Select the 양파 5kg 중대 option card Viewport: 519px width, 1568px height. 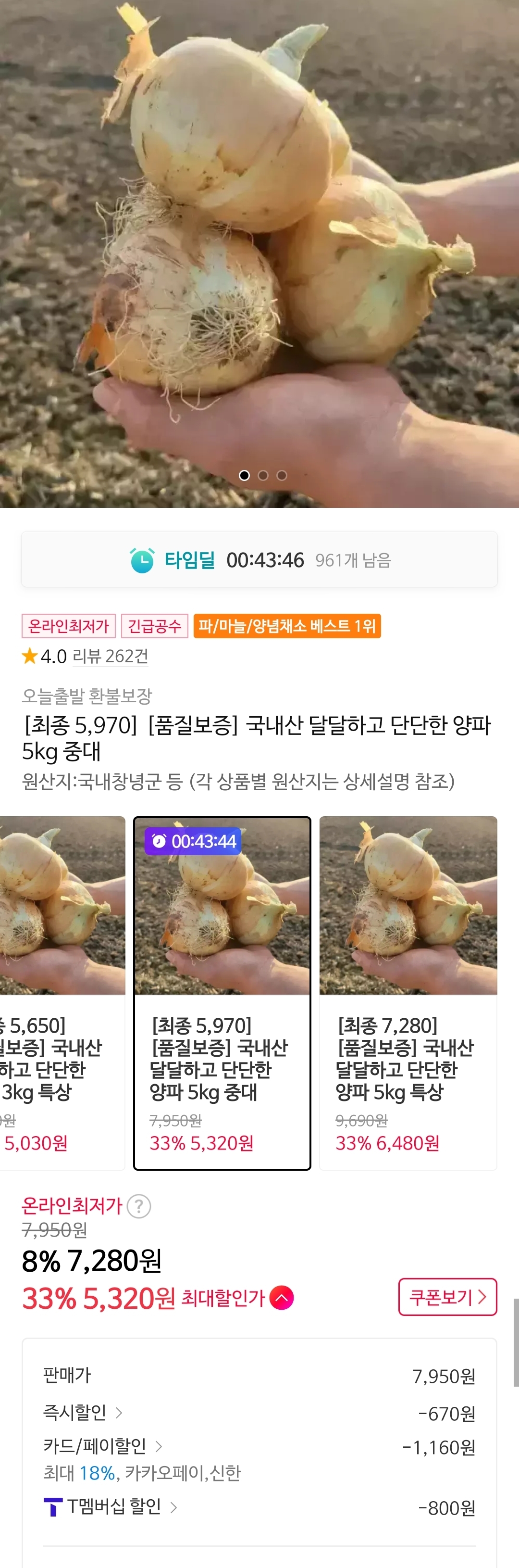click(x=222, y=992)
